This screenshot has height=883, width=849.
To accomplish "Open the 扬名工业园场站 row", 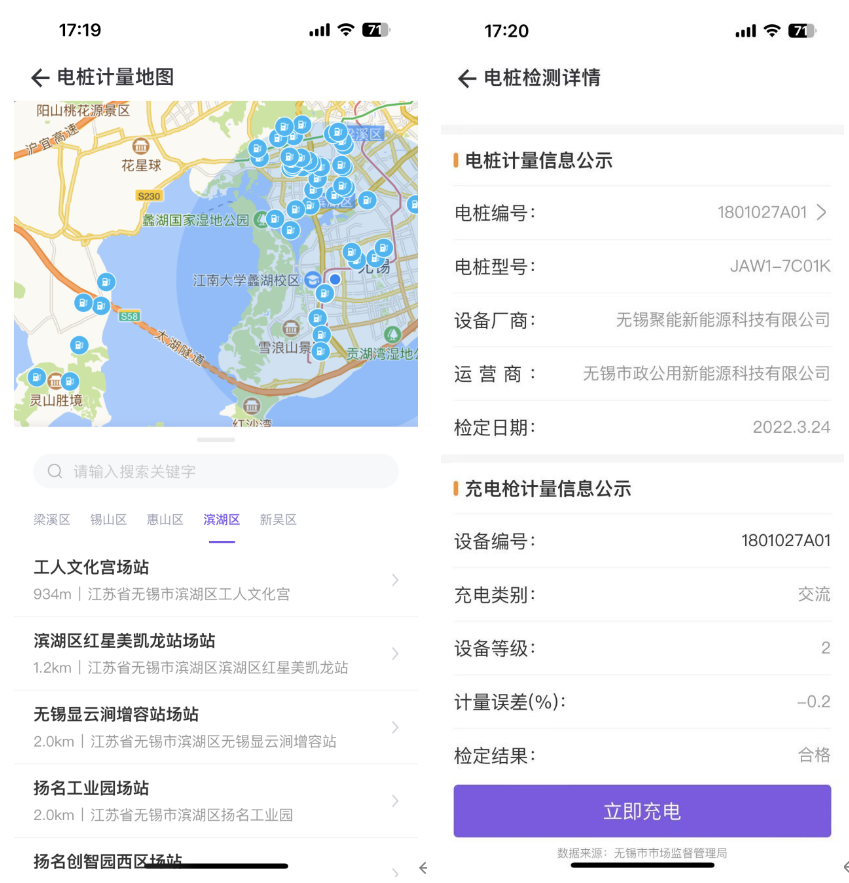I will coord(216,801).
